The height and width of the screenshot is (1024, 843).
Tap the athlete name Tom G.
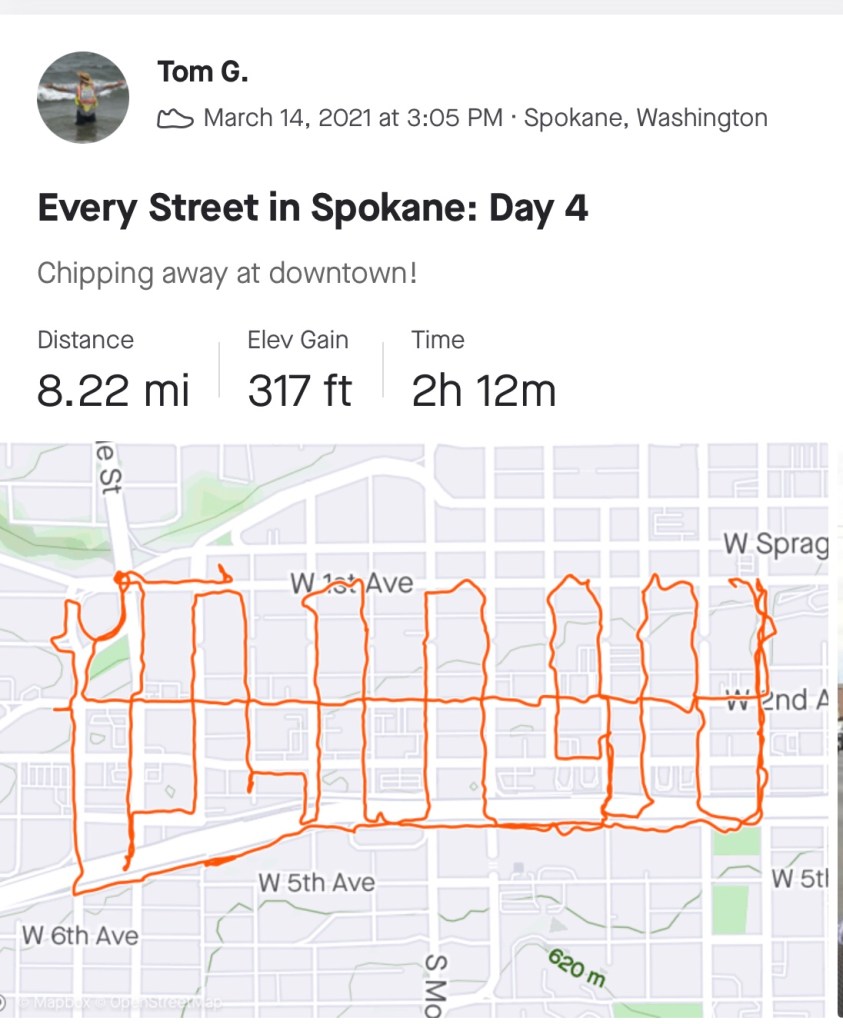coord(202,71)
